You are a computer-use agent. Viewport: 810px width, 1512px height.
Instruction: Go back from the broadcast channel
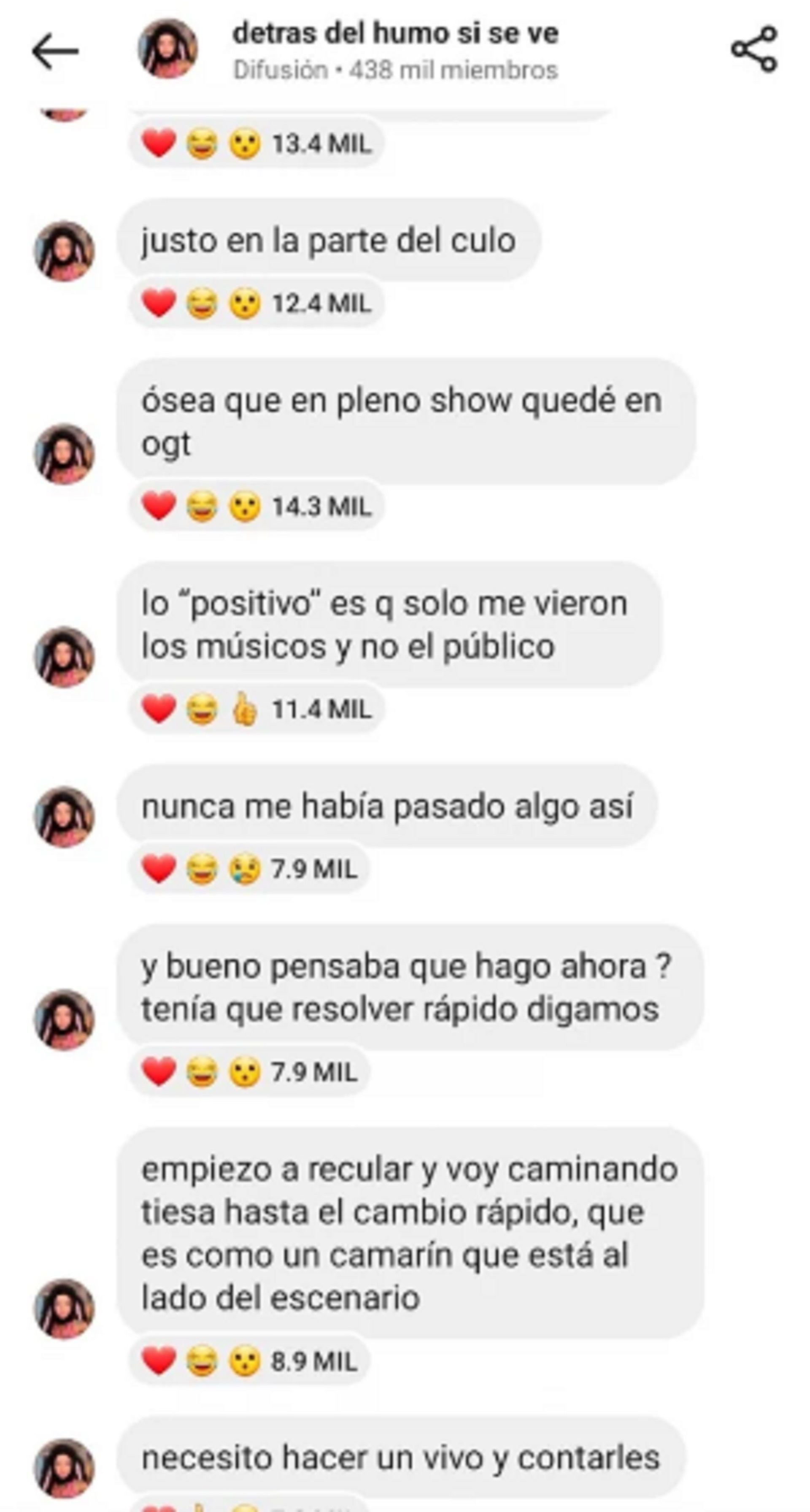point(55,51)
